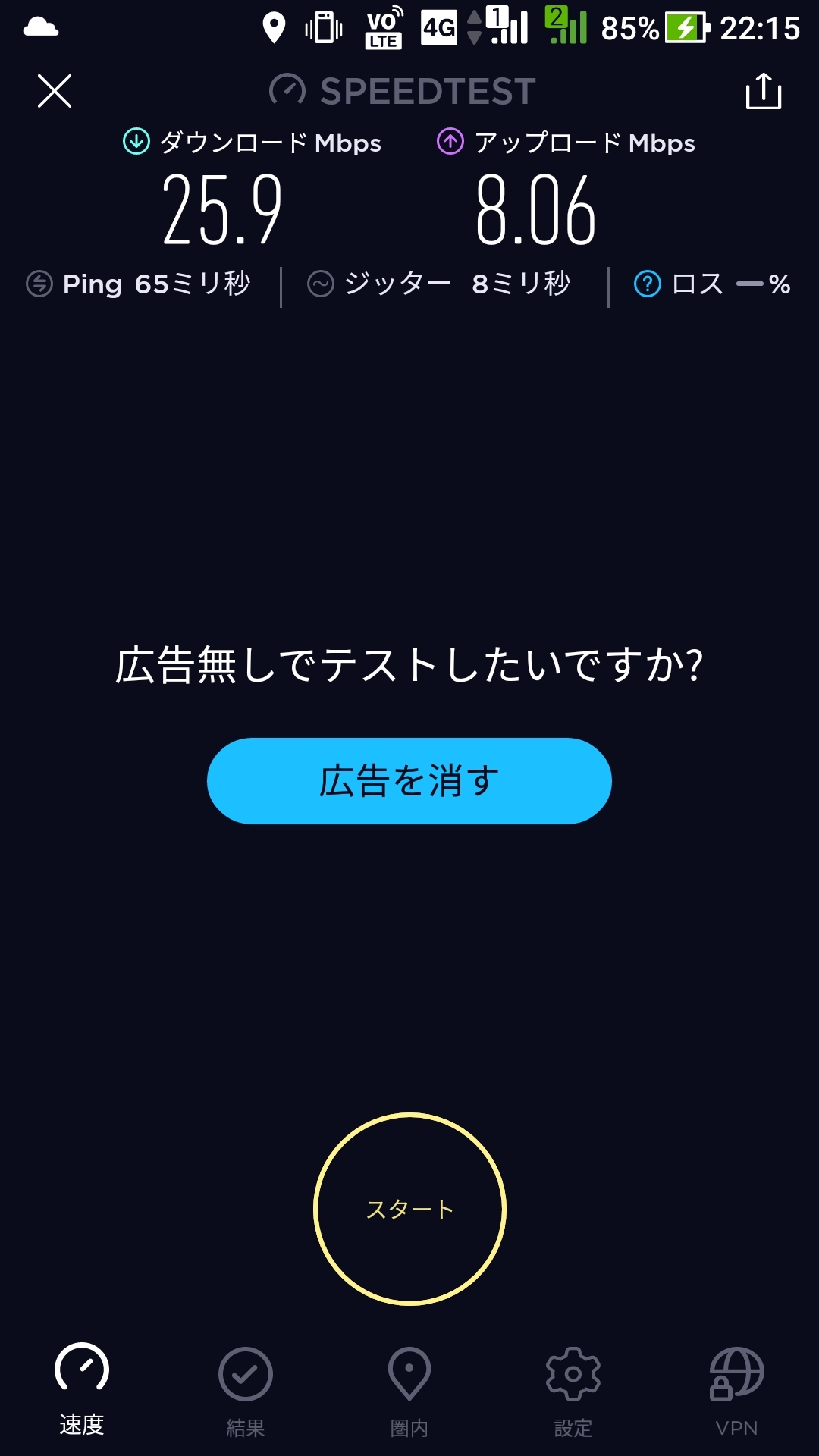Tap the 広告を消す remove ads button
819x1456 pixels.
coord(409,781)
